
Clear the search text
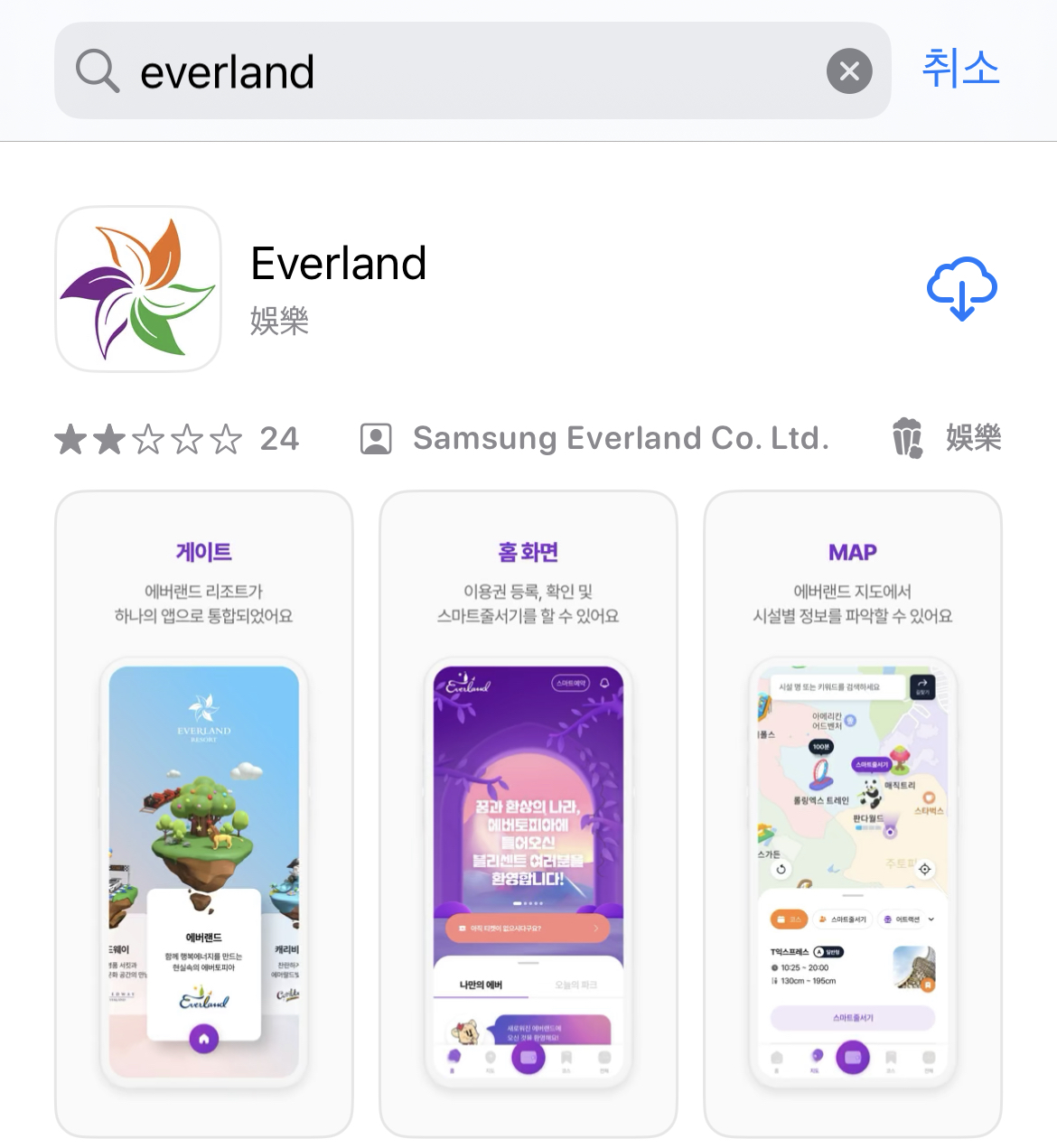point(849,71)
